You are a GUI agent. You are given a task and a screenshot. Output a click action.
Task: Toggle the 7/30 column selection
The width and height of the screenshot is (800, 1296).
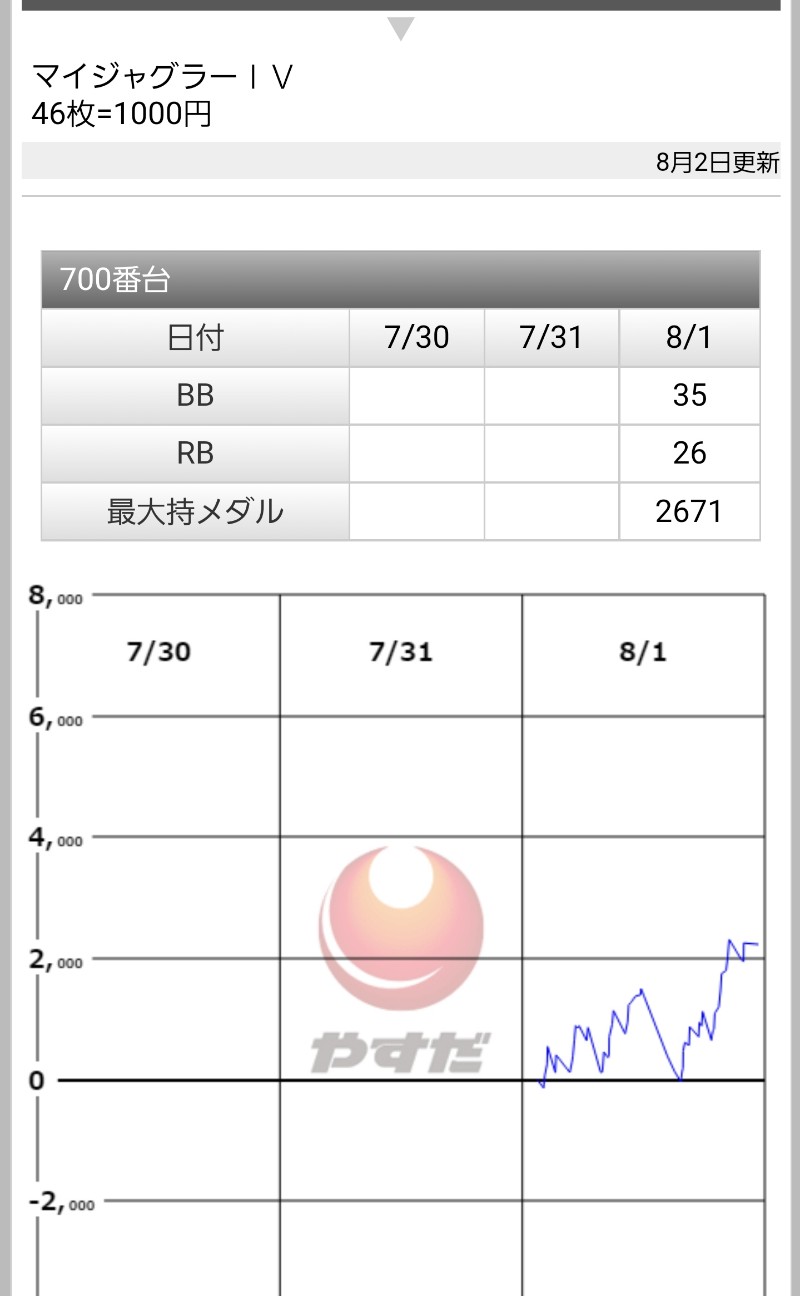point(416,337)
